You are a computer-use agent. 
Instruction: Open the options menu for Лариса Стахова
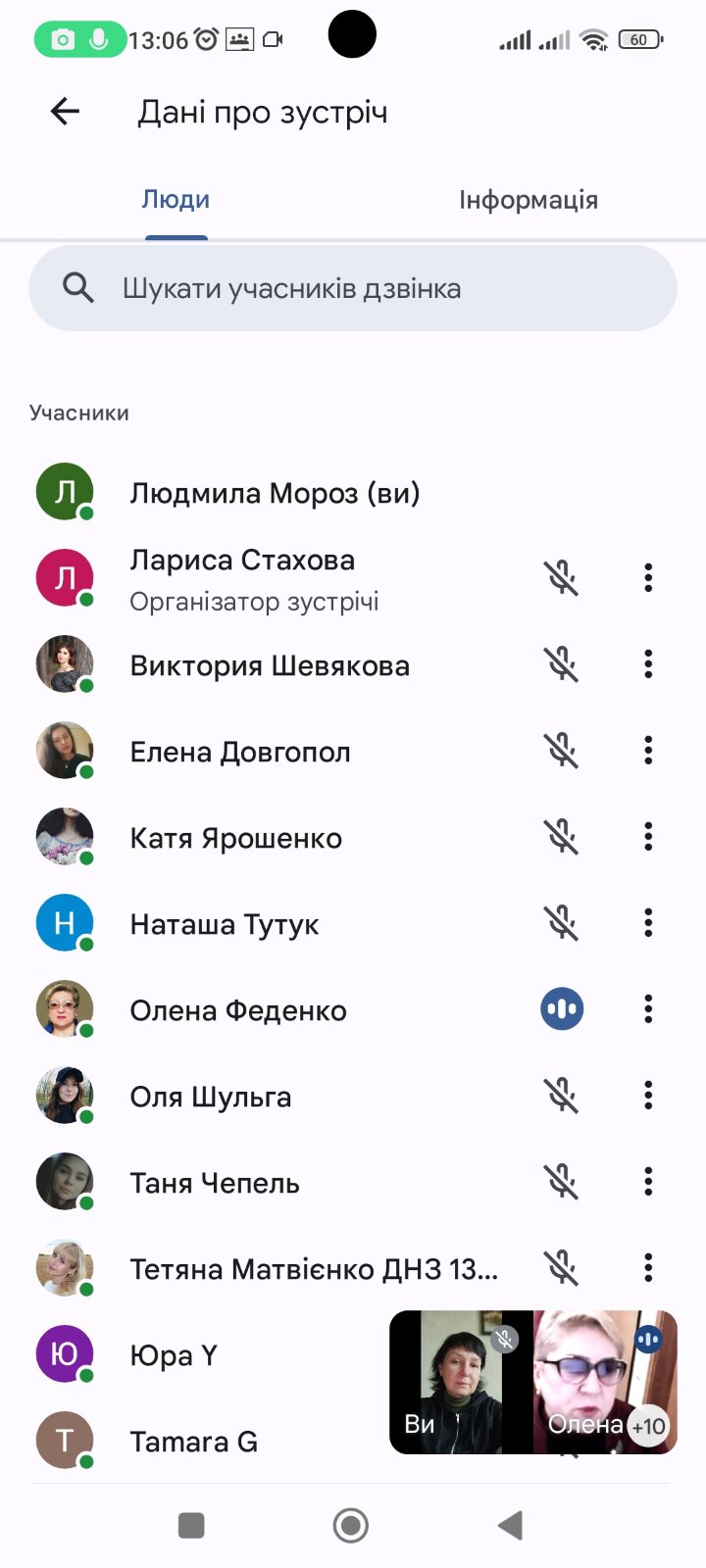[x=648, y=578]
